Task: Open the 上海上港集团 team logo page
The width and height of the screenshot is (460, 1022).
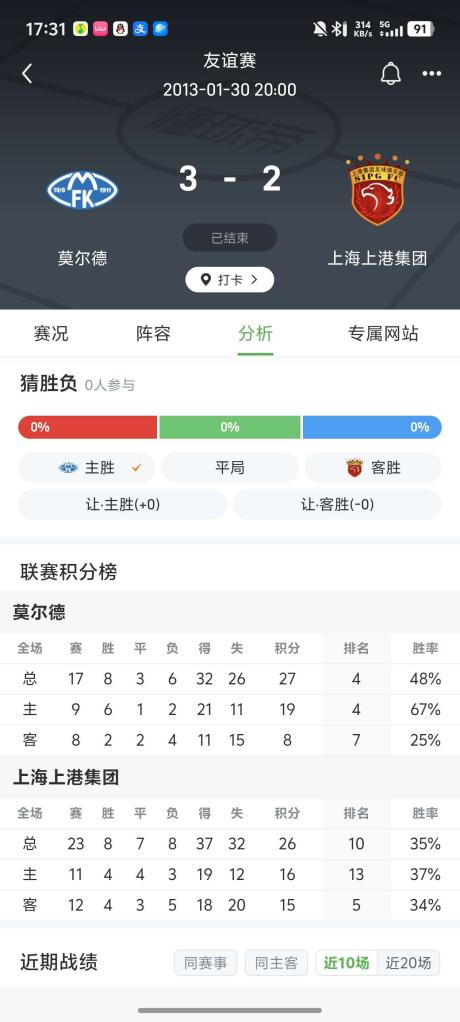Action: coord(377,190)
